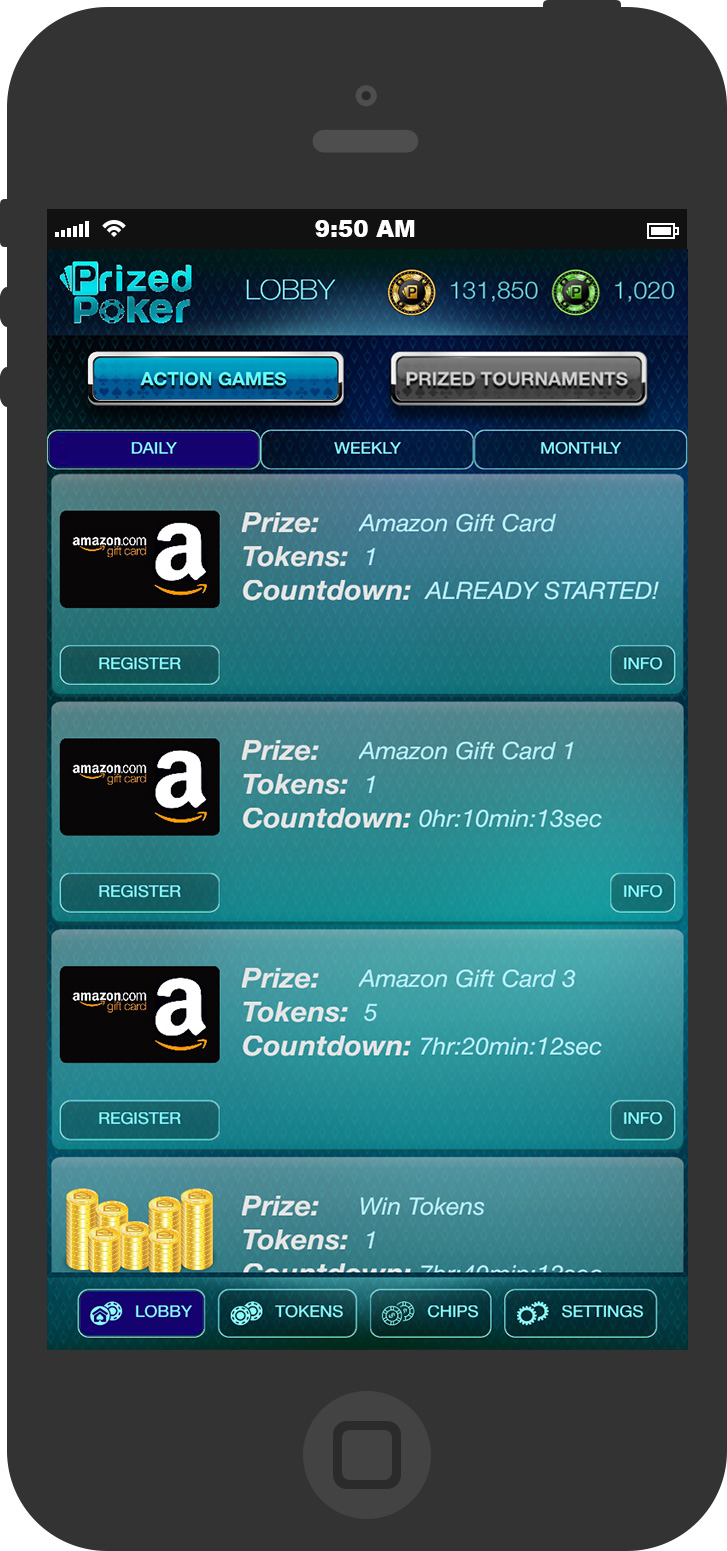Screen dimensions: 727x1551
Task: Open the Chips tab
Action: click(430, 1312)
